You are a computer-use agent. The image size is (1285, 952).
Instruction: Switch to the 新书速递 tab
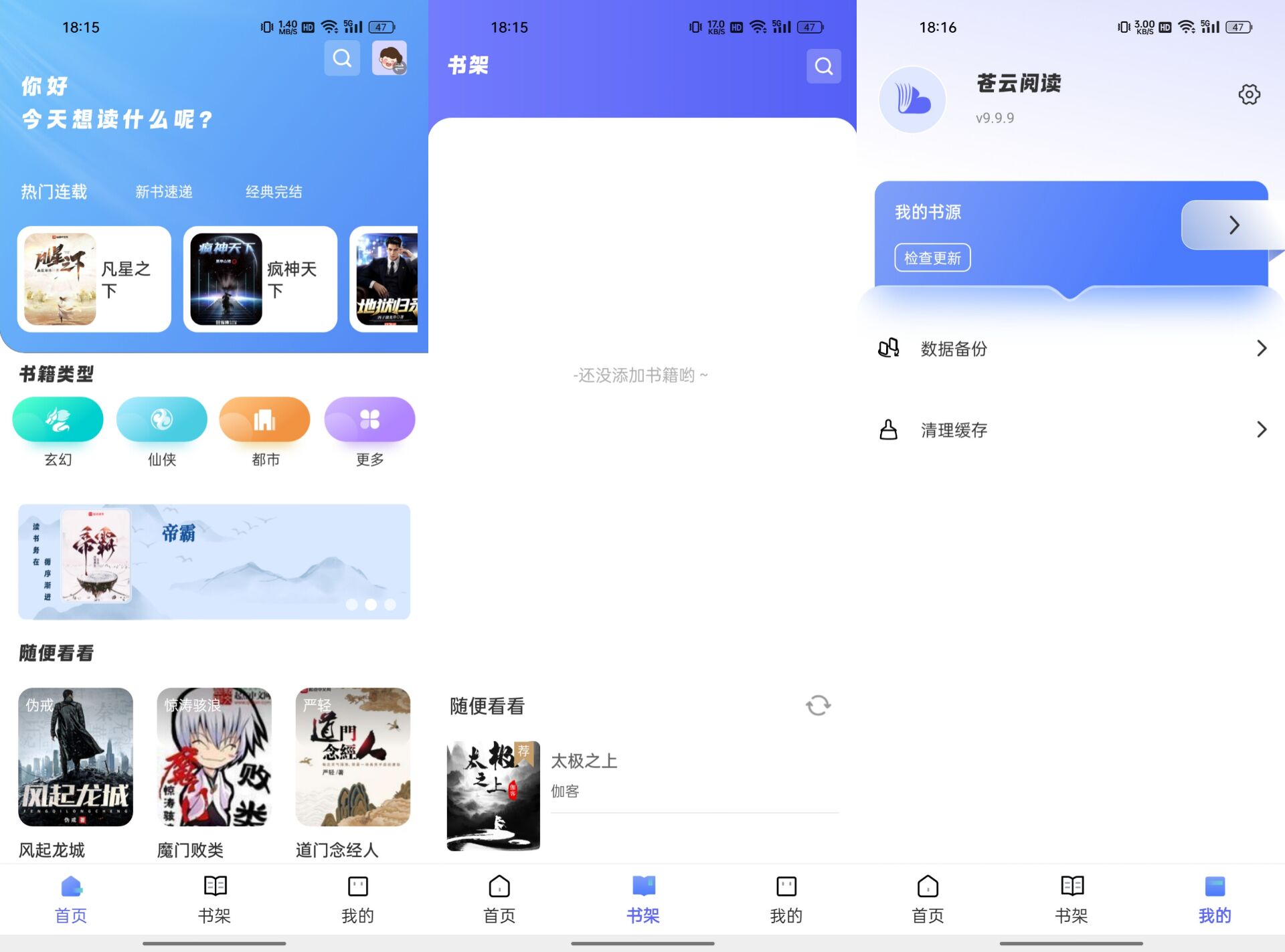pyautogui.click(x=163, y=192)
